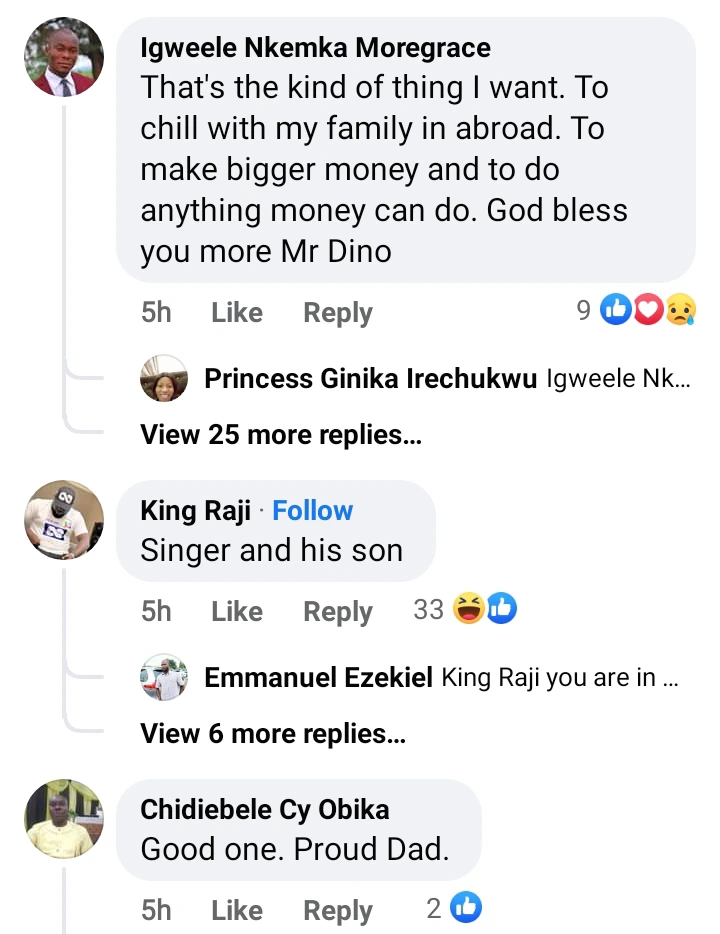Like King Raji's comment
This screenshot has width=720, height=934.
[x=237, y=611]
